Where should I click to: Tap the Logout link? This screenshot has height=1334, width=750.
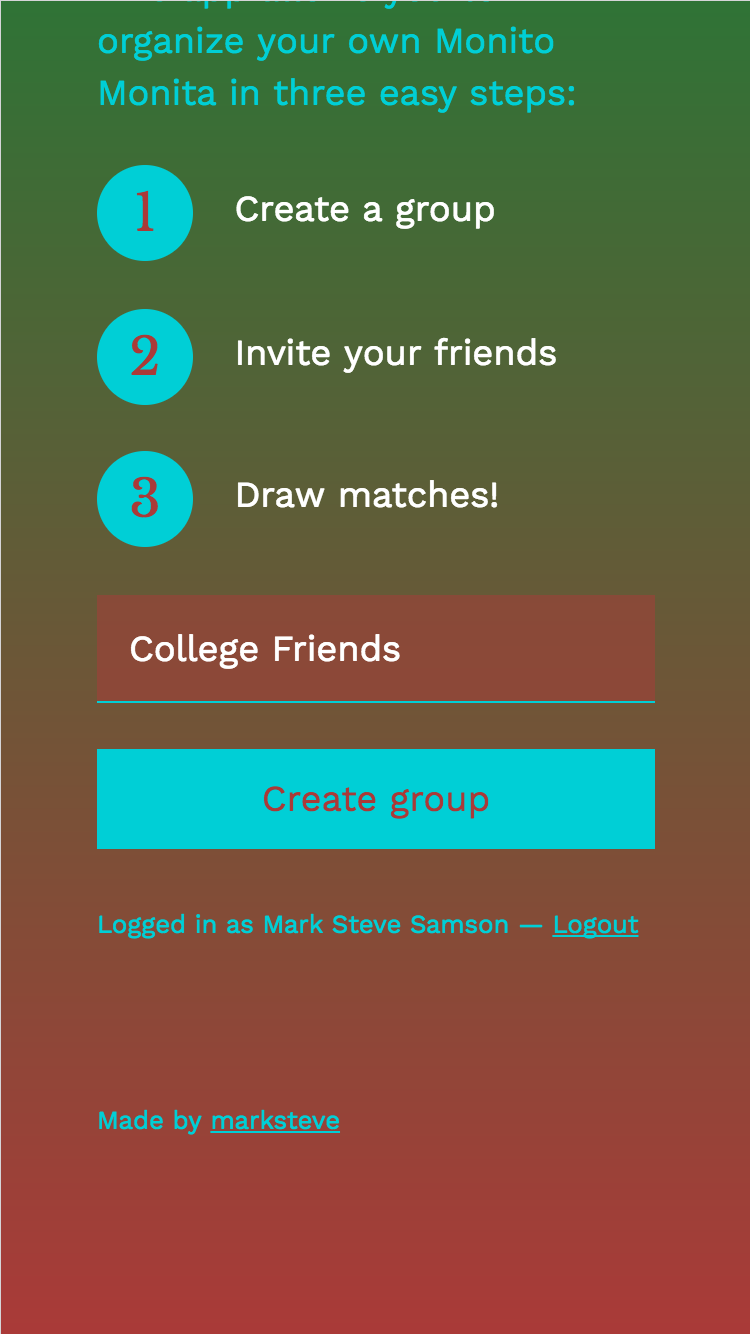coord(595,924)
